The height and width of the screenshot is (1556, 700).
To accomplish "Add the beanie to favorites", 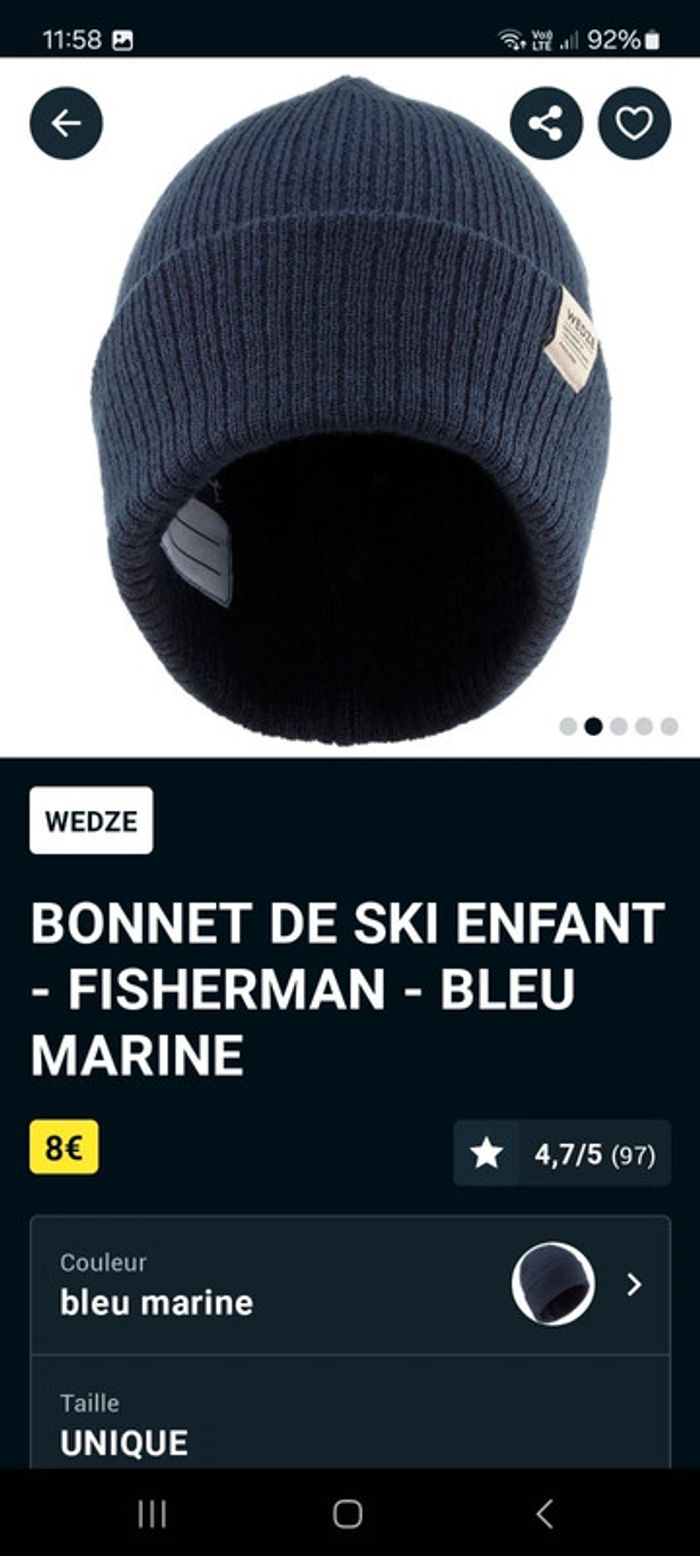I will pos(634,123).
